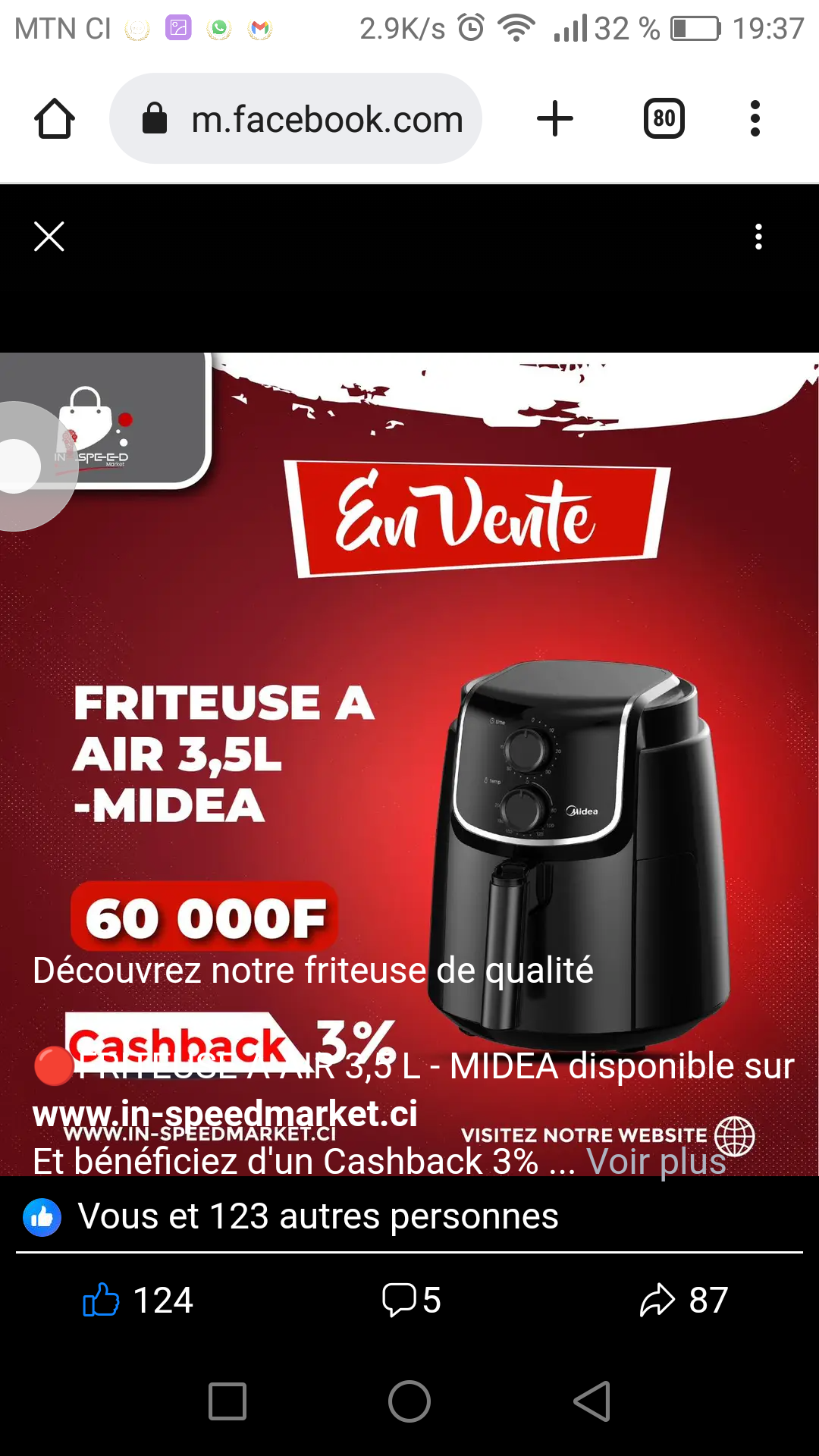
Task: Share this post
Action: pos(684,1300)
